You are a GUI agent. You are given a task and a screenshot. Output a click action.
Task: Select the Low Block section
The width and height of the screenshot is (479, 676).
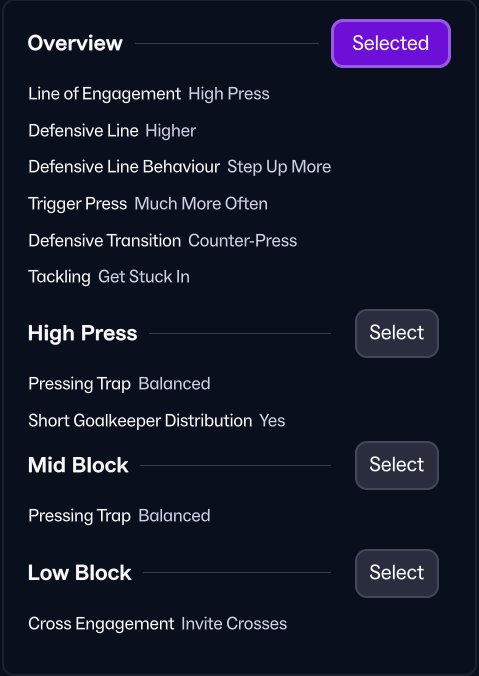click(x=397, y=573)
